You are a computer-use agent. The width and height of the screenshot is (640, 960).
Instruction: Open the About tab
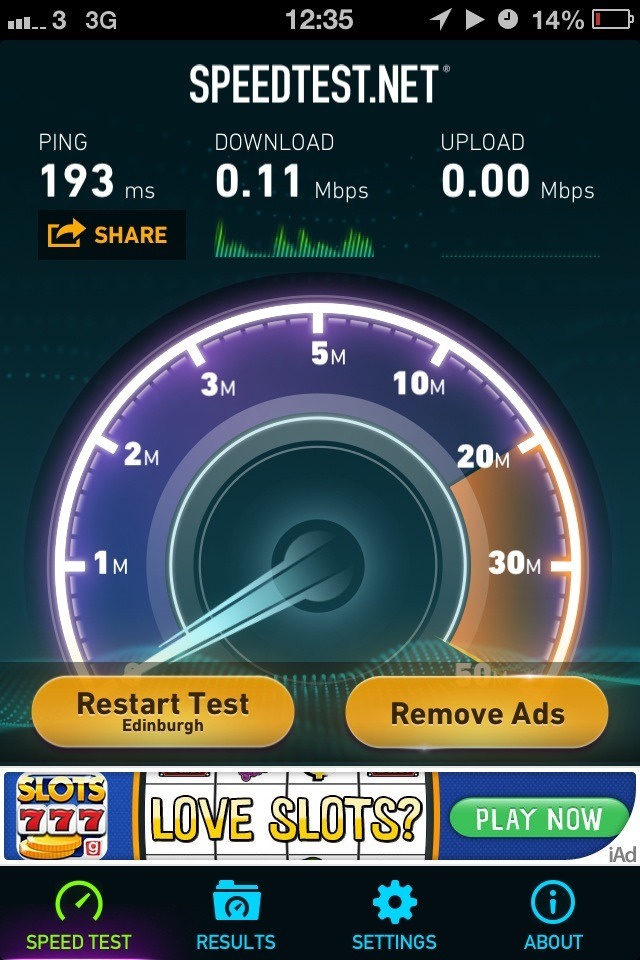pyautogui.click(x=553, y=916)
